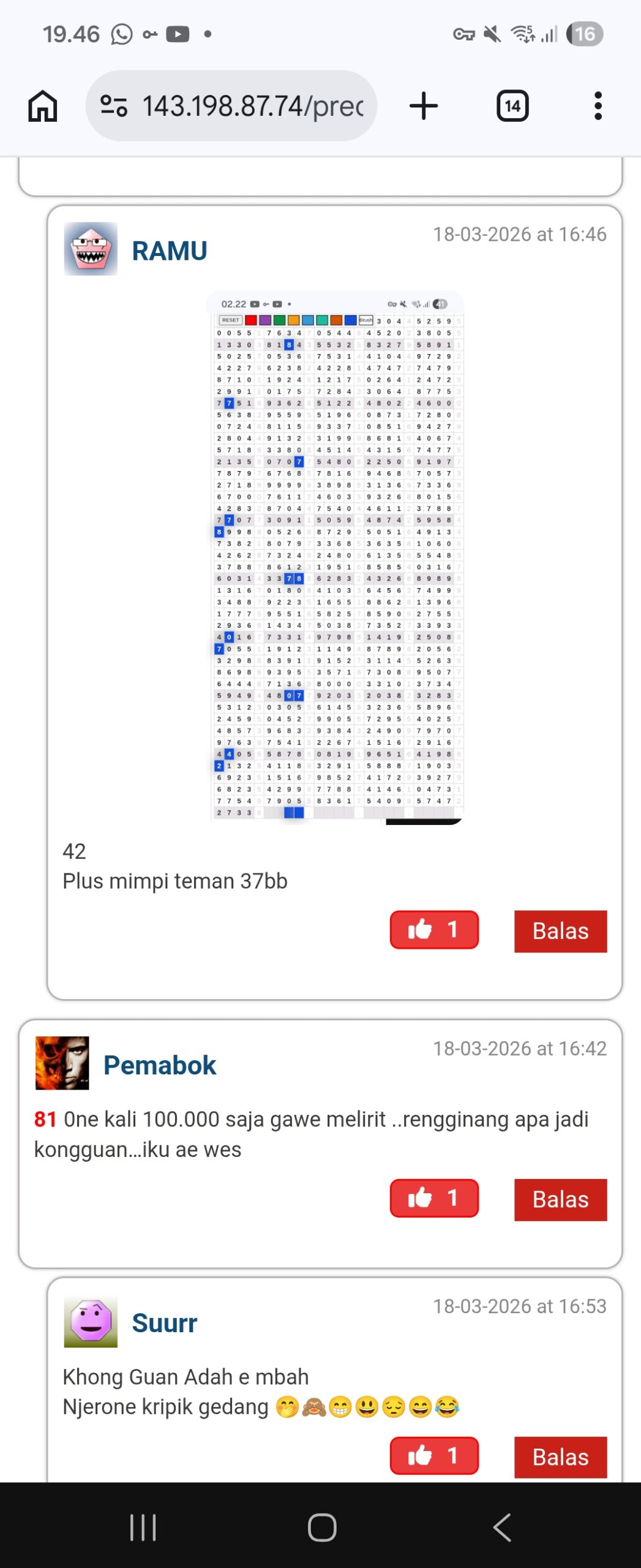Reply to RAMU with Balas
The image size is (641, 1568).
click(560, 931)
